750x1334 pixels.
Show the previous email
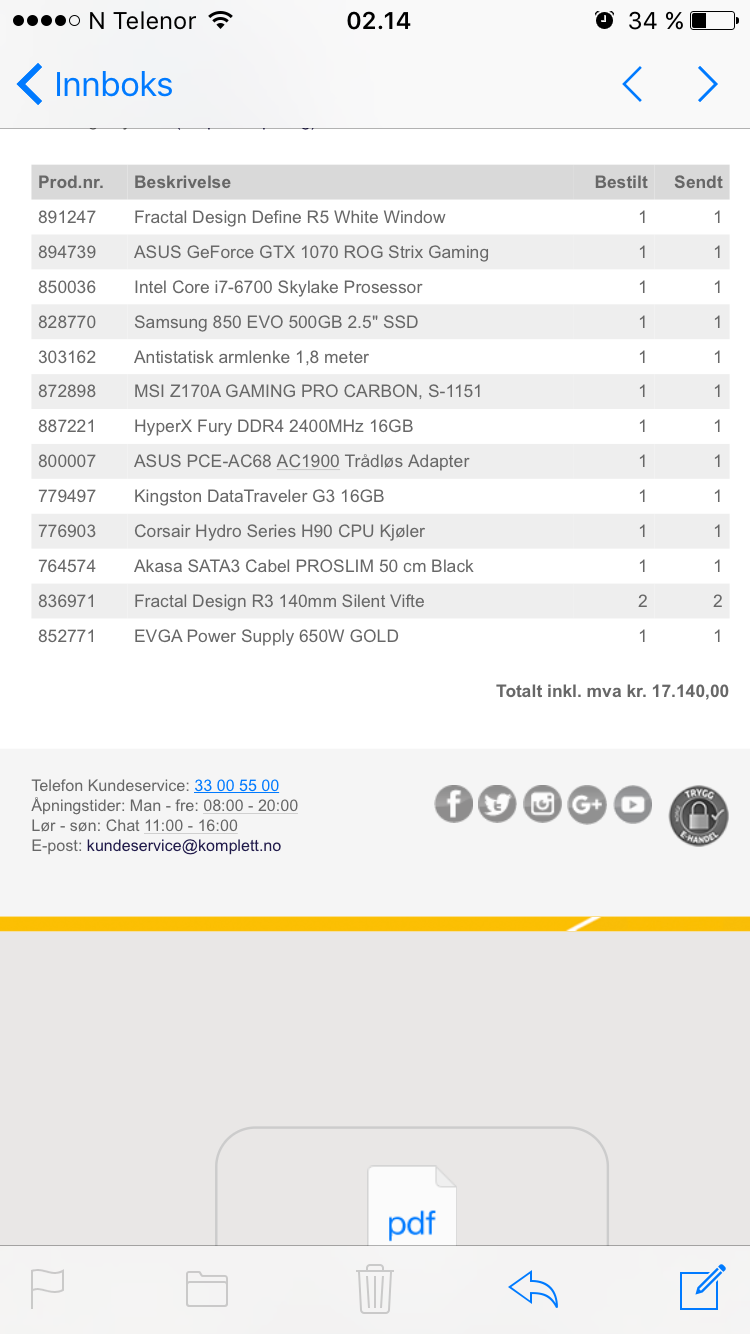tap(632, 85)
